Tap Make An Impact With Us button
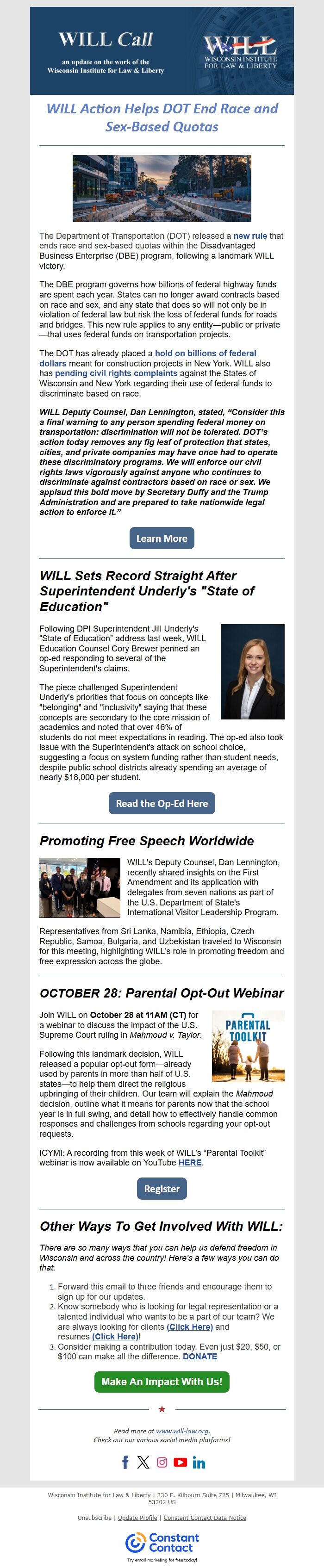The width and height of the screenshot is (324, 1568). click(x=162, y=1382)
